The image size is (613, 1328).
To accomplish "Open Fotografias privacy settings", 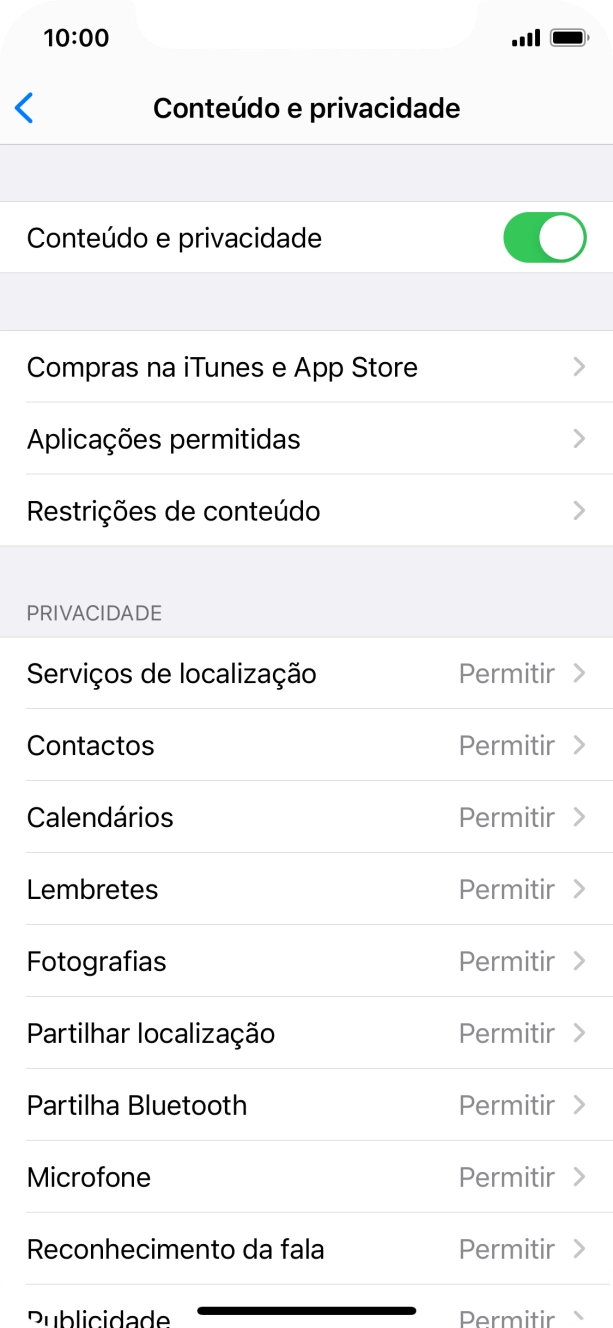I will tap(306, 962).
